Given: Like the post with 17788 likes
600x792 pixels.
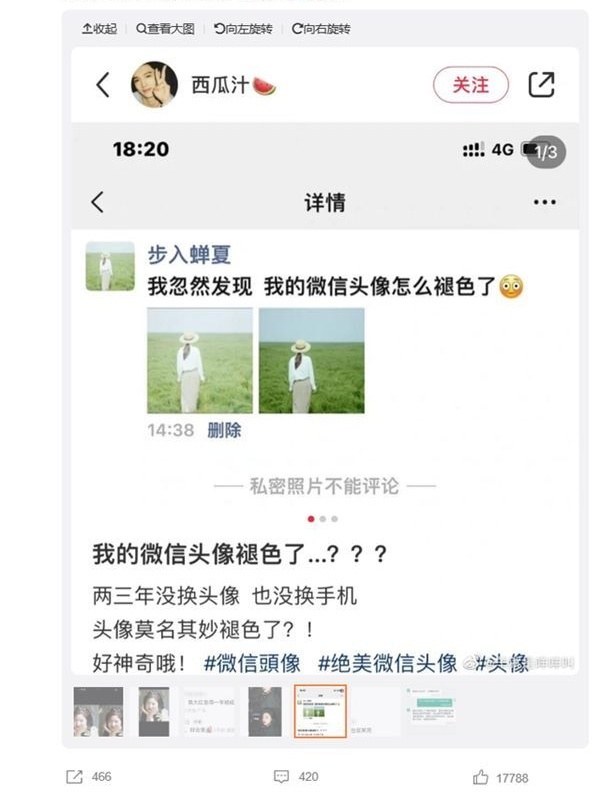Looking at the screenshot, I should click(x=501, y=777).
